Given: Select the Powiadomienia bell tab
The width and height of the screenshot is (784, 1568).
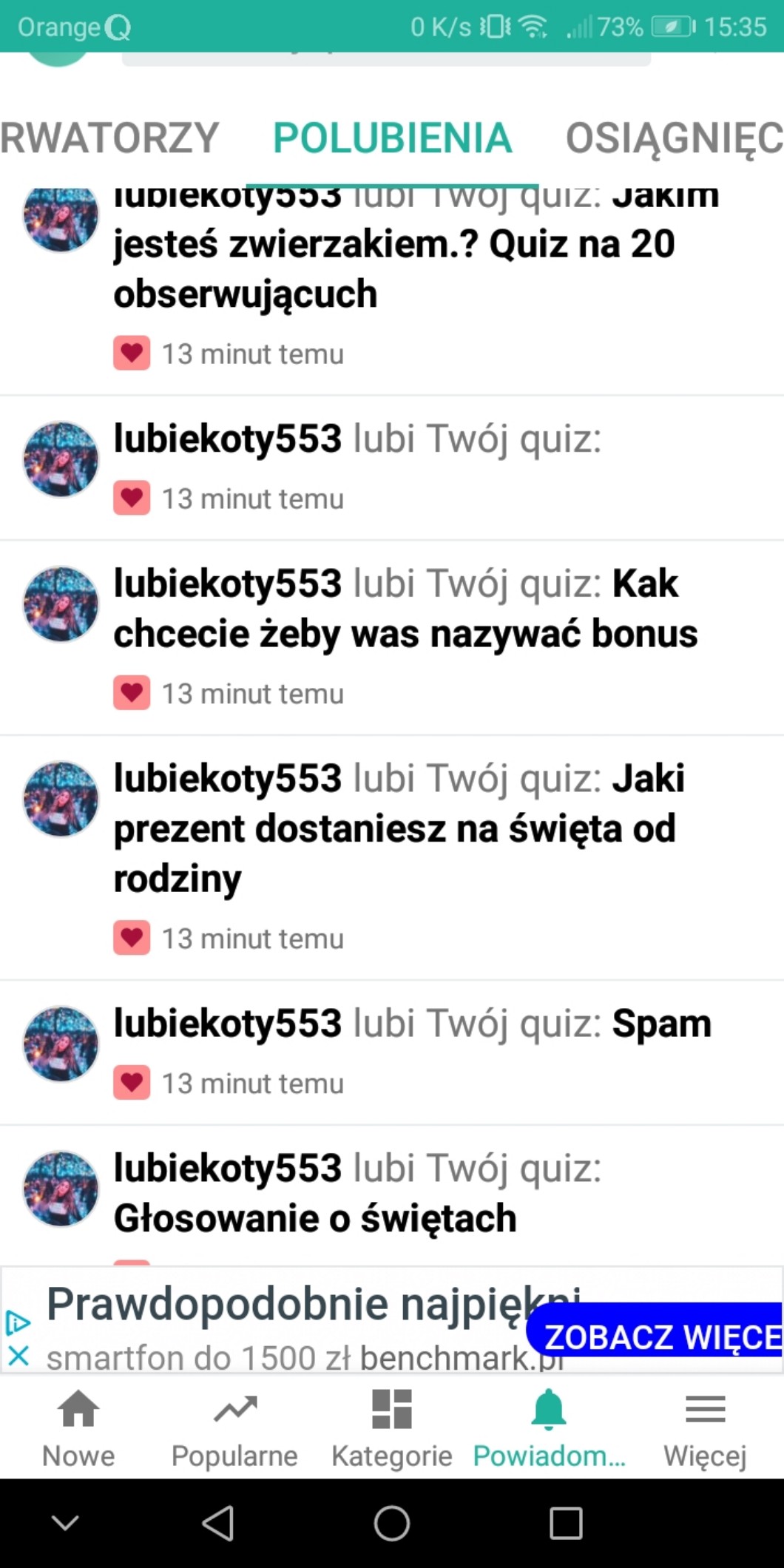Looking at the screenshot, I should click(548, 1428).
